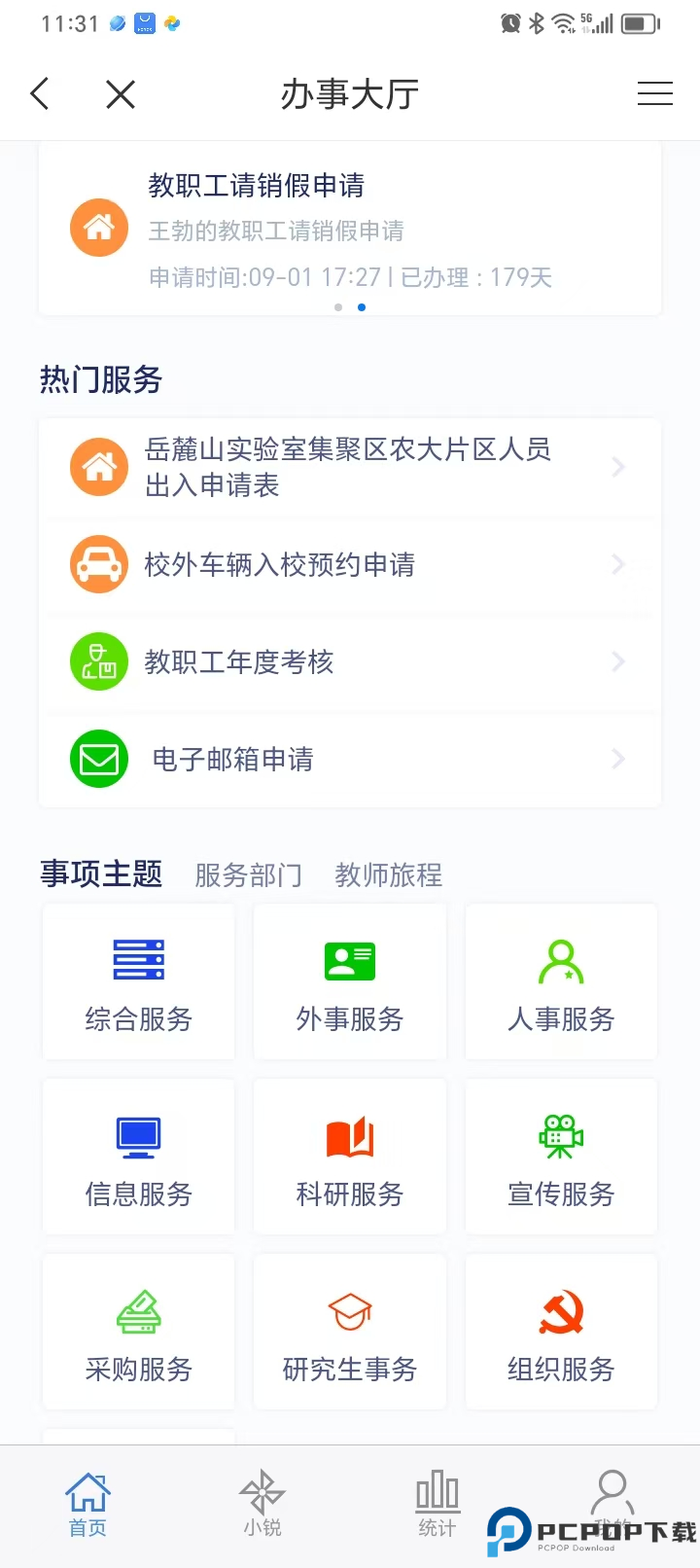The height and width of the screenshot is (1568, 700).
Task: Go back with the top-left arrow
Action: point(39,93)
